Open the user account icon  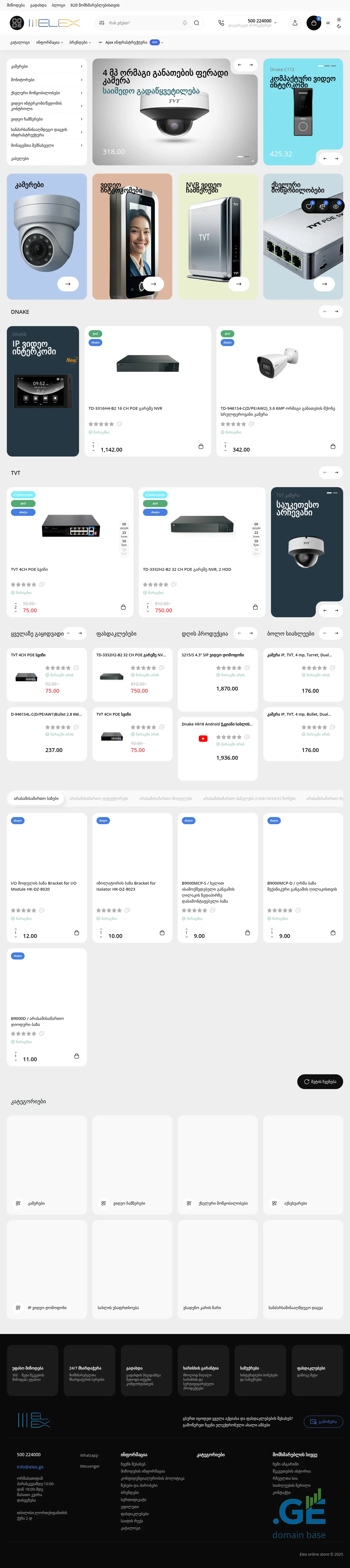tap(294, 23)
